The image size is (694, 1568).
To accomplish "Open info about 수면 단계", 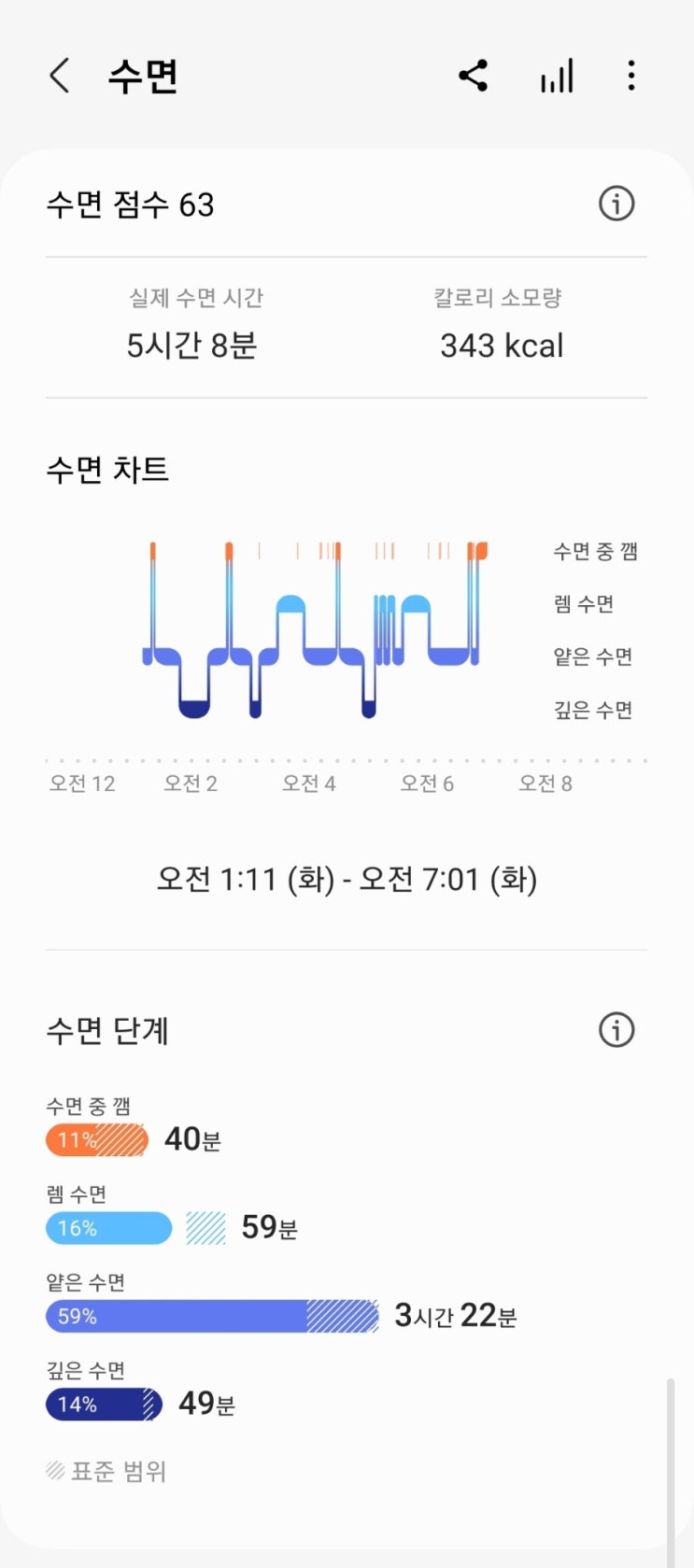I will point(616,1030).
